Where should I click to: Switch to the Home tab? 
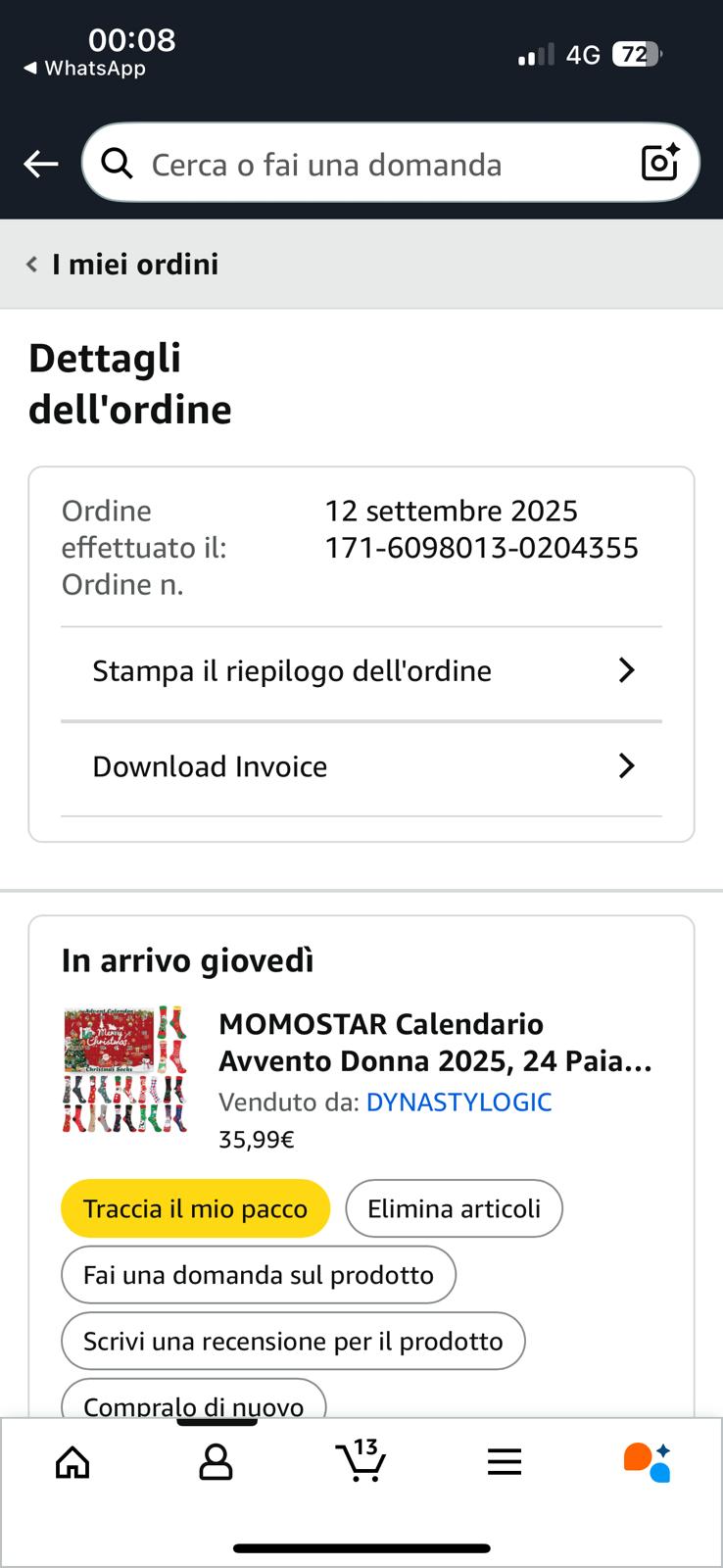pyautogui.click(x=72, y=1463)
